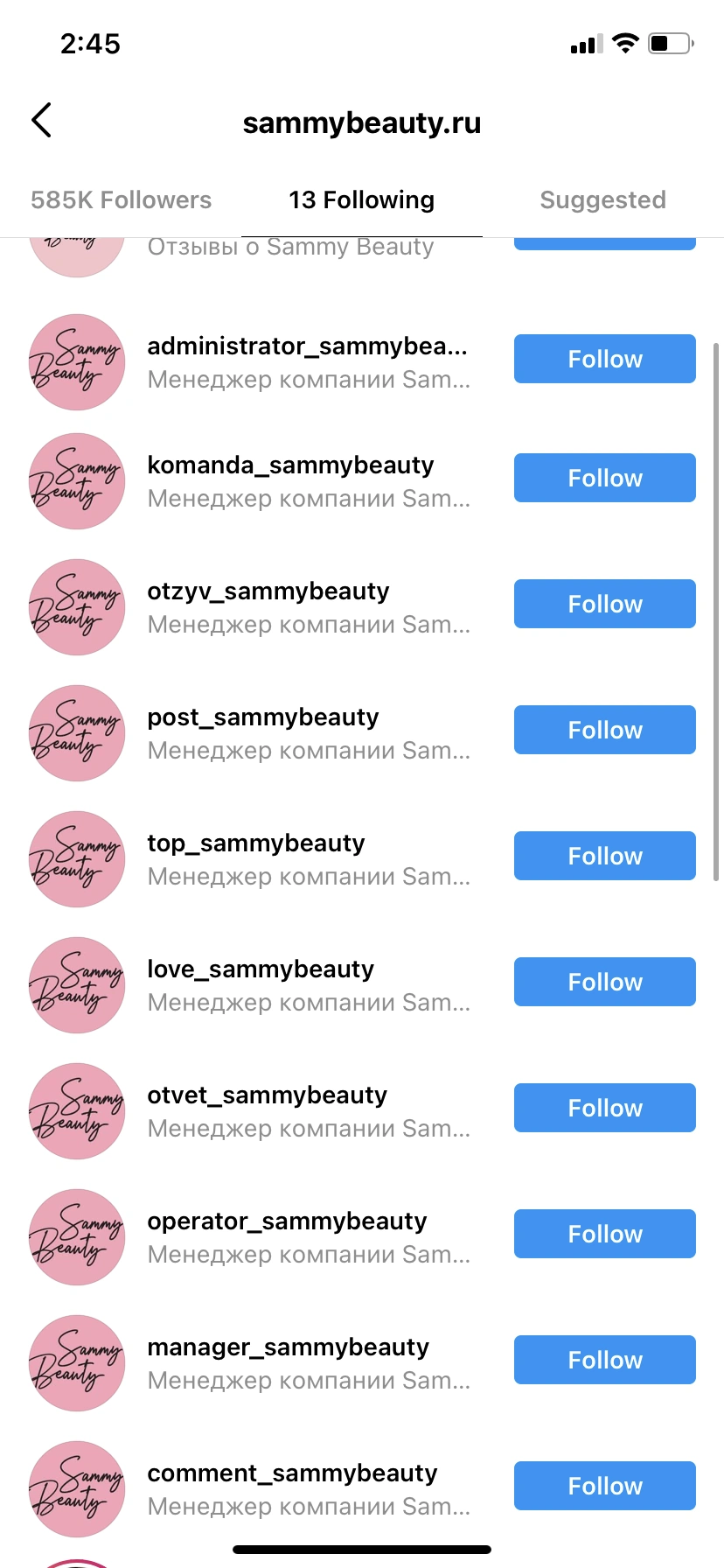The width and height of the screenshot is (724, 1568).
Task: Open the manager_sammybeauty profile
Action: point(288,1347)
